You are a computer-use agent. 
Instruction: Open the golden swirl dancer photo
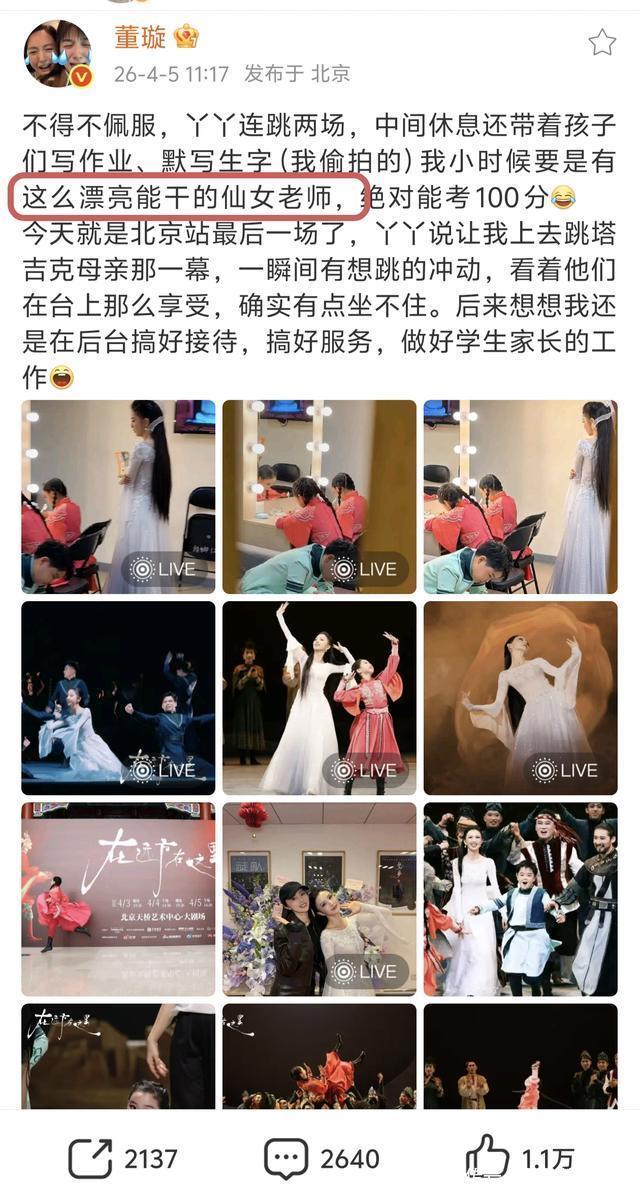(x=520, y=697)
